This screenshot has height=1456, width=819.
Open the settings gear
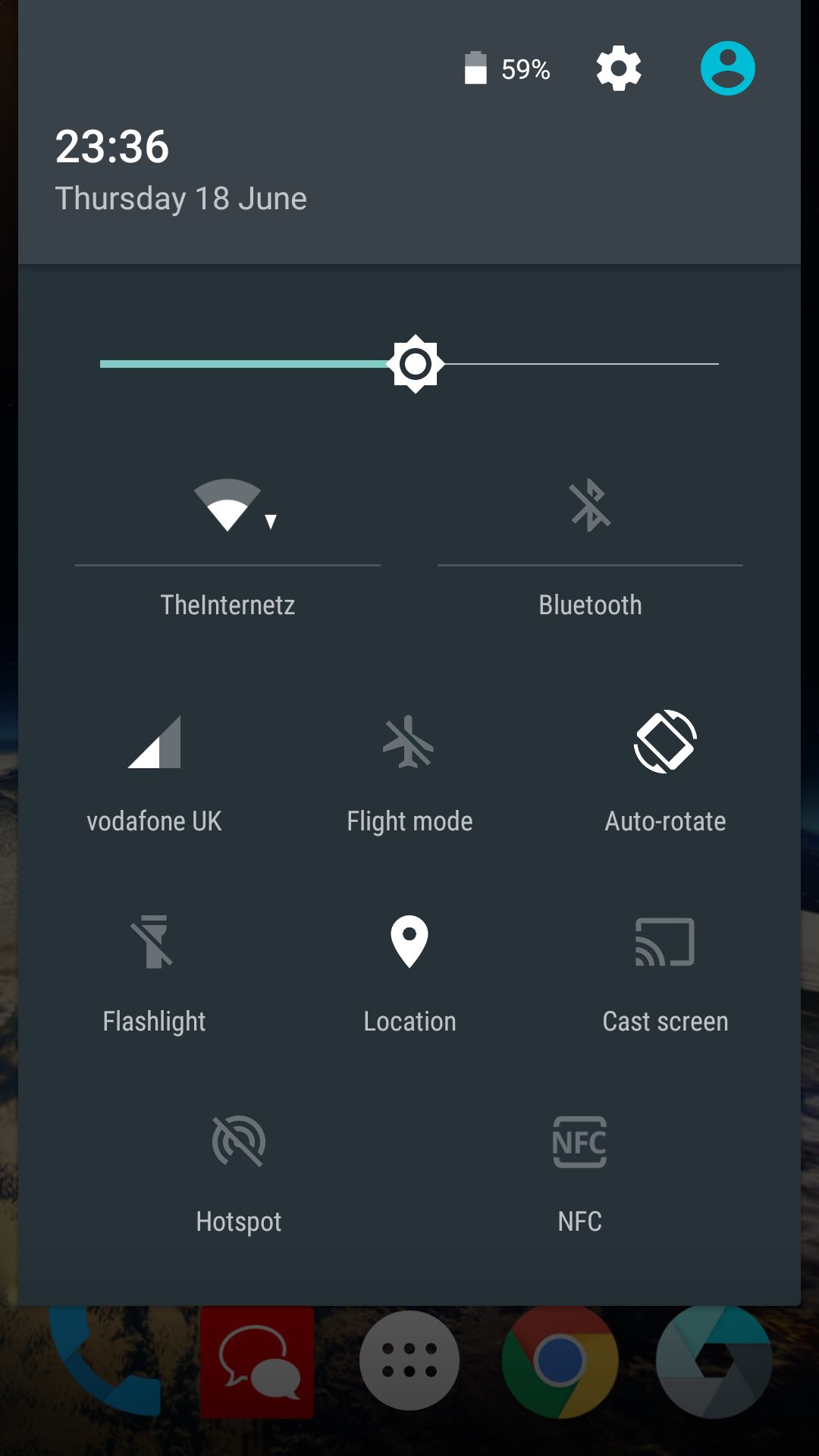click(x=619, y=68)
